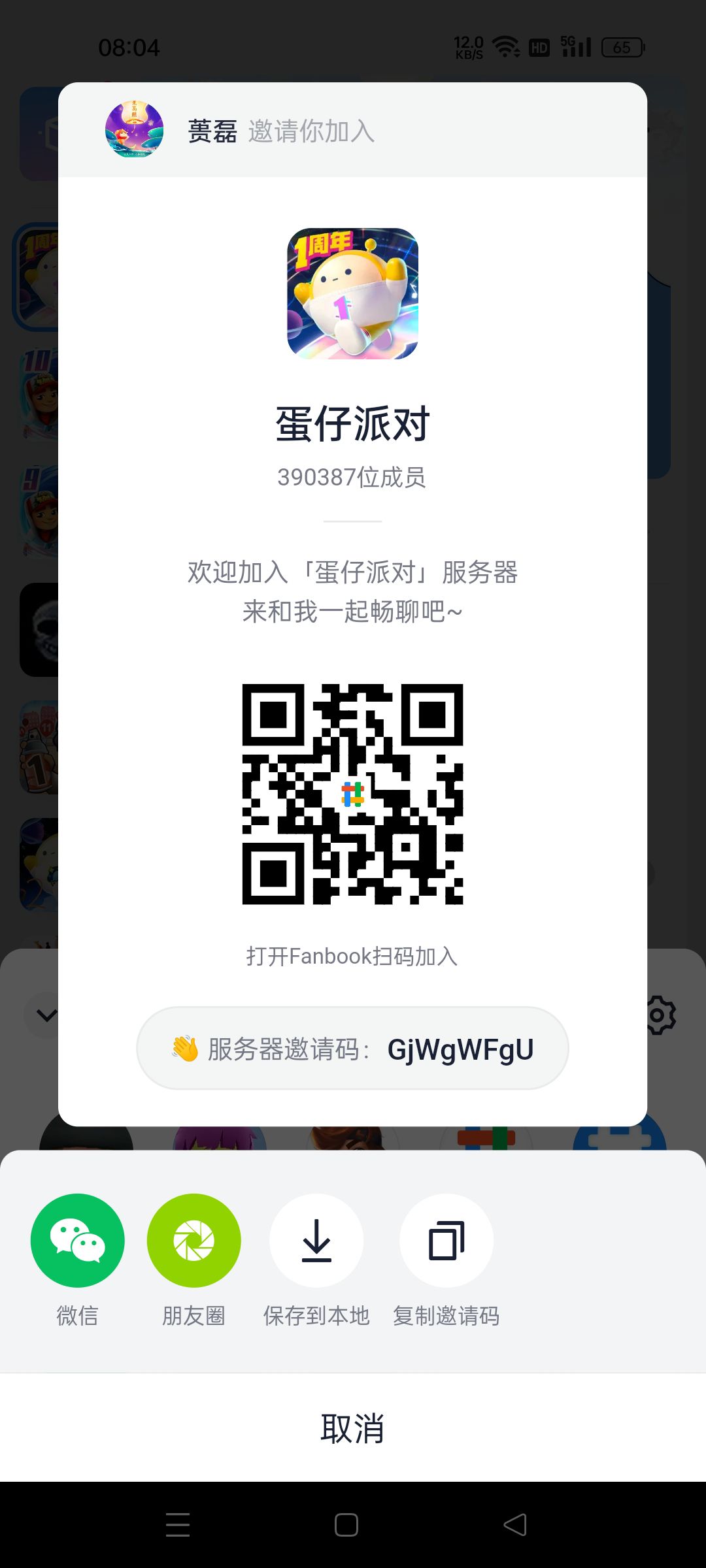The image size is (706, 1568).
Task: Dismiss the share sheet with 取消
Action: [353, 1428]
